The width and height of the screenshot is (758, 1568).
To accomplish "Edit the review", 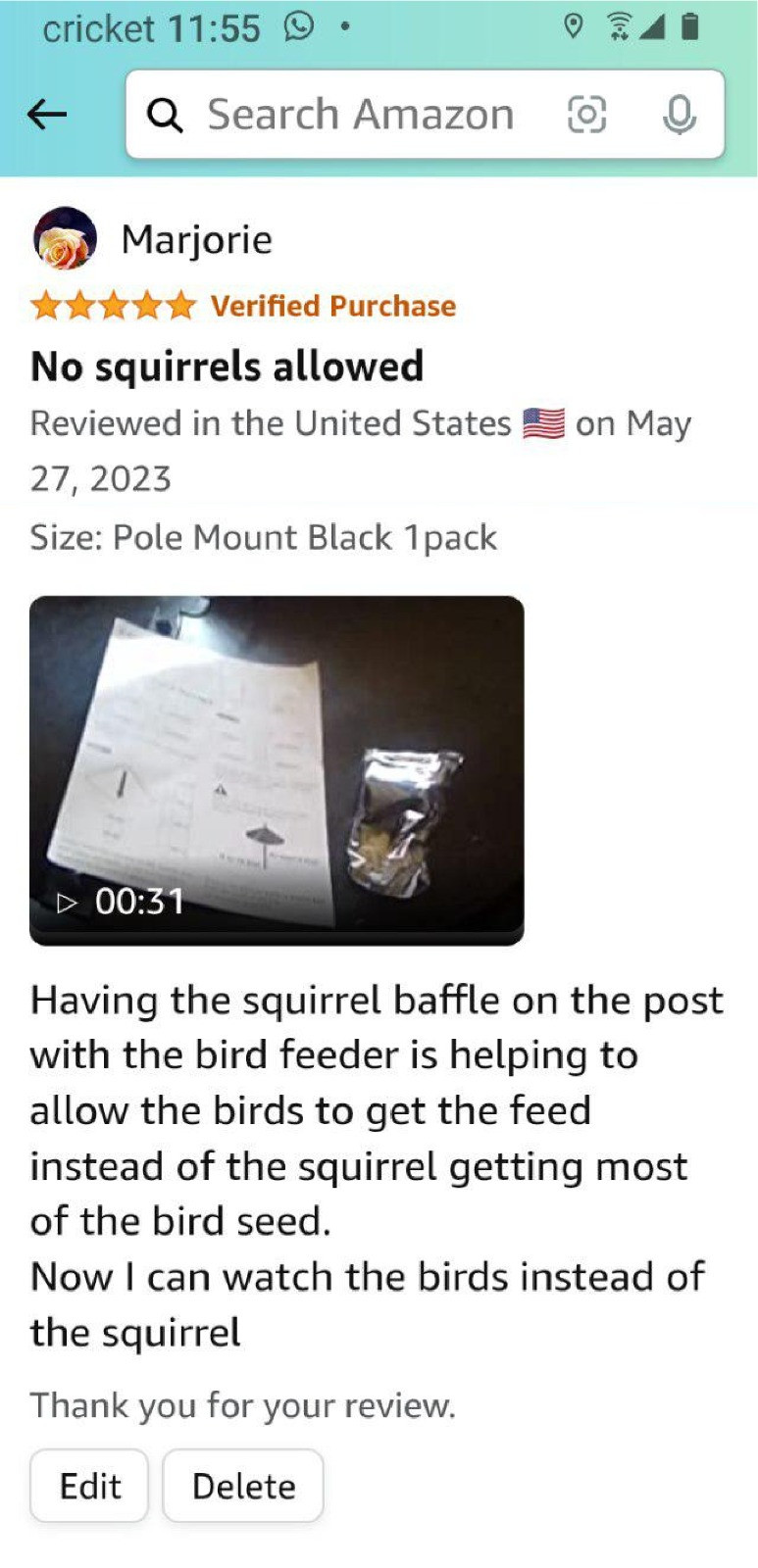I will [89, 1486].
